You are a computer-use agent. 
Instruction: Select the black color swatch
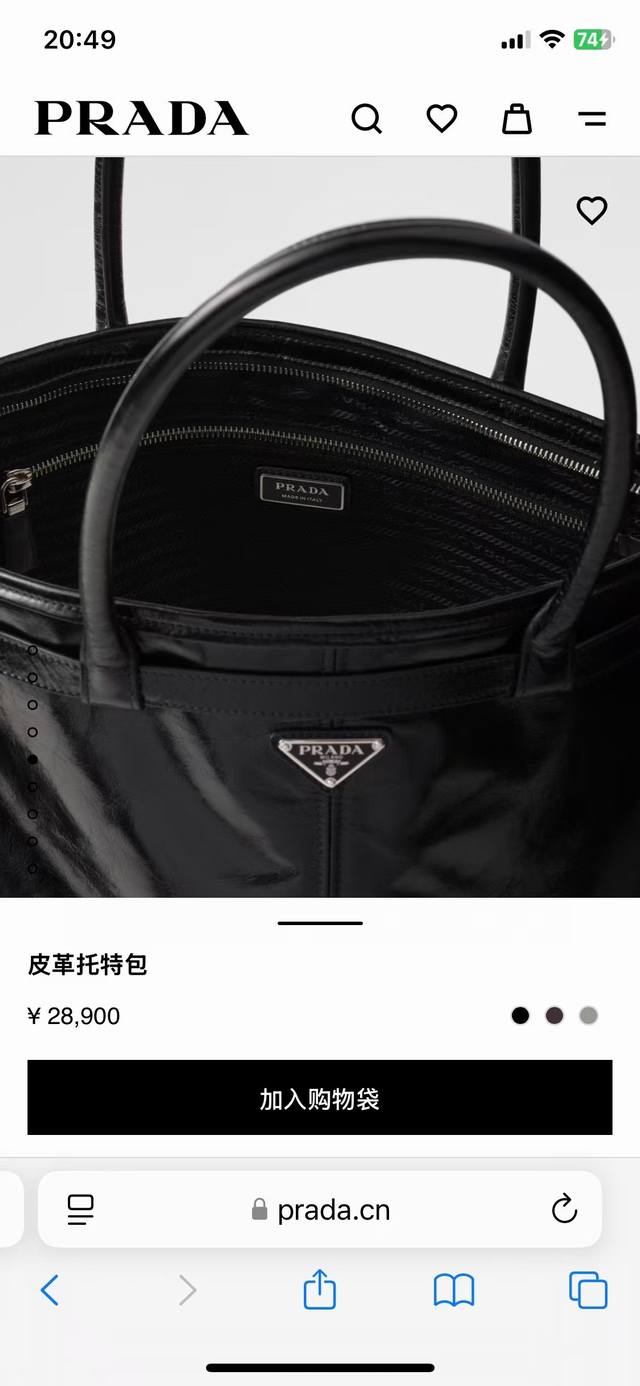(520, 1016)
